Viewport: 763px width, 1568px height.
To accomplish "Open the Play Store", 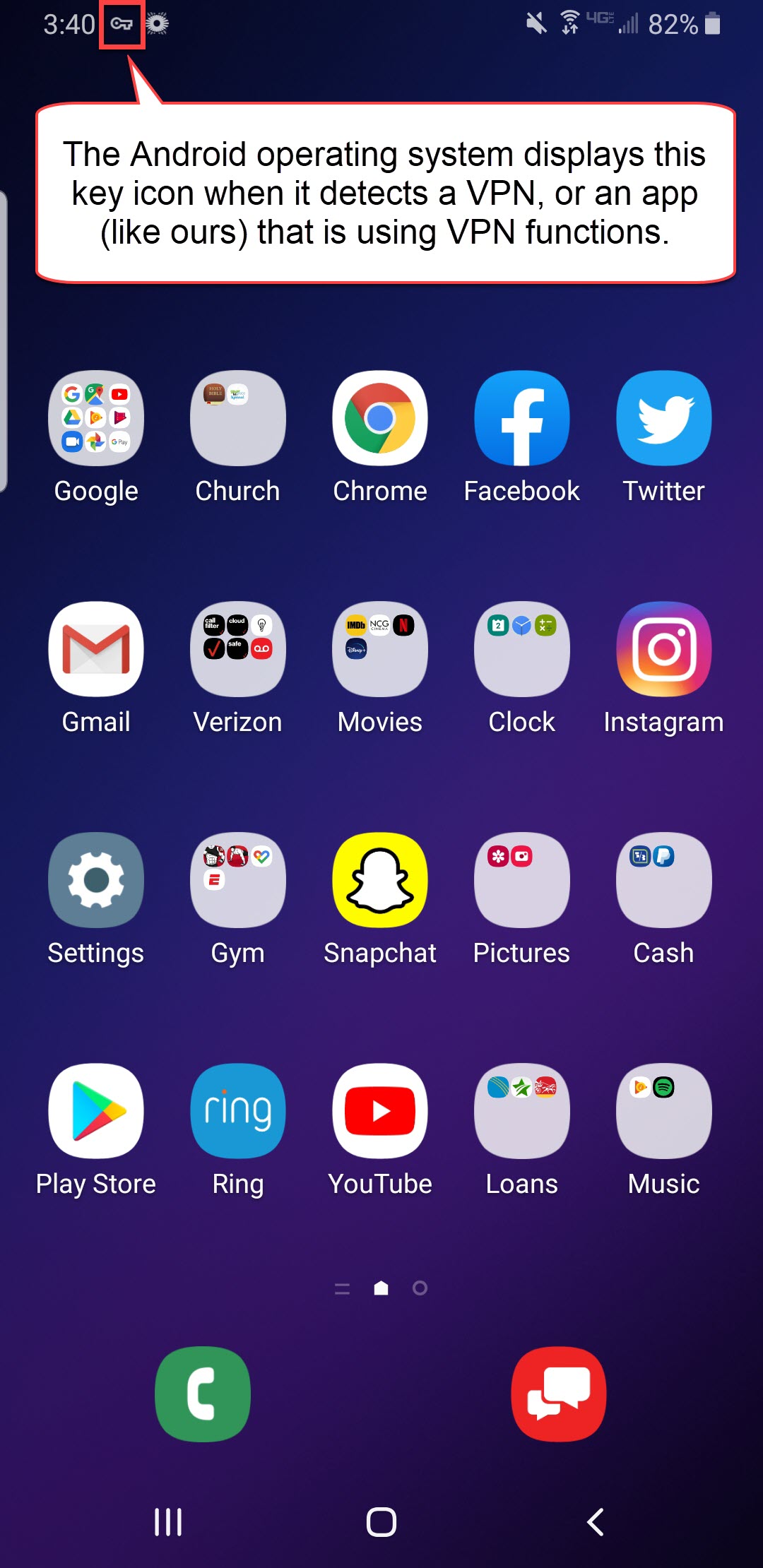I will coord(96,1111).
